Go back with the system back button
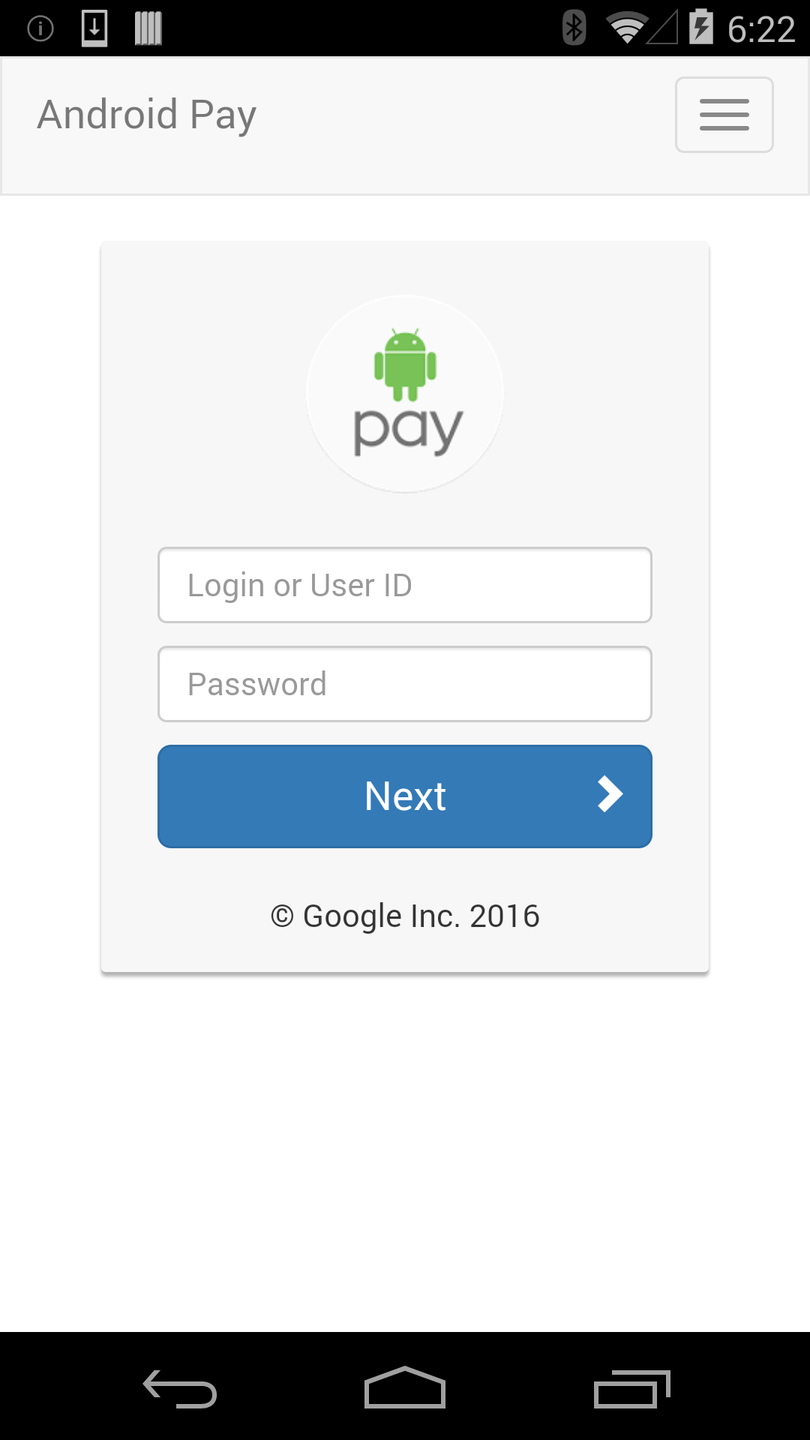Screen dimensions: 810x1440 (180, 1388)
